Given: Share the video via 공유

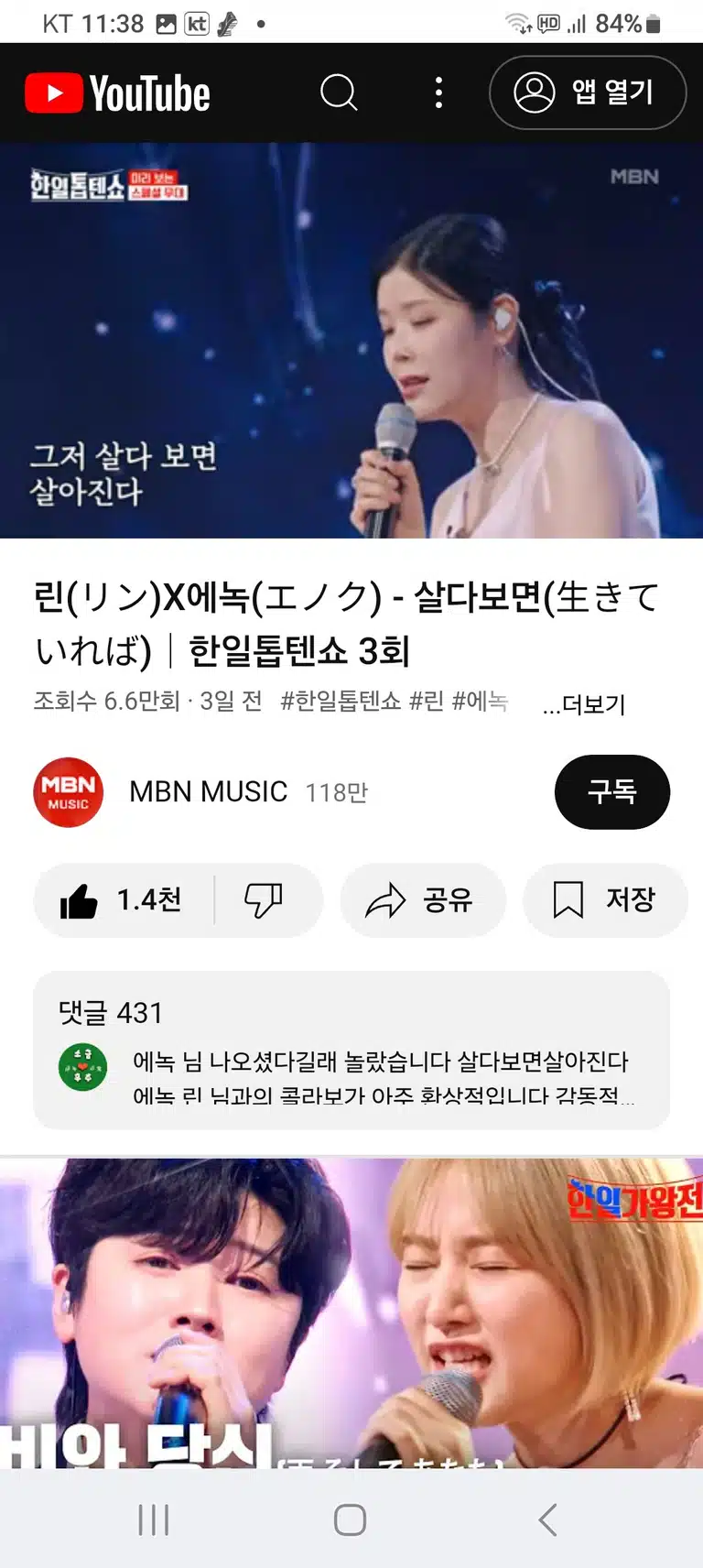Looking at the screenshot, I should (x=422, y=900).
